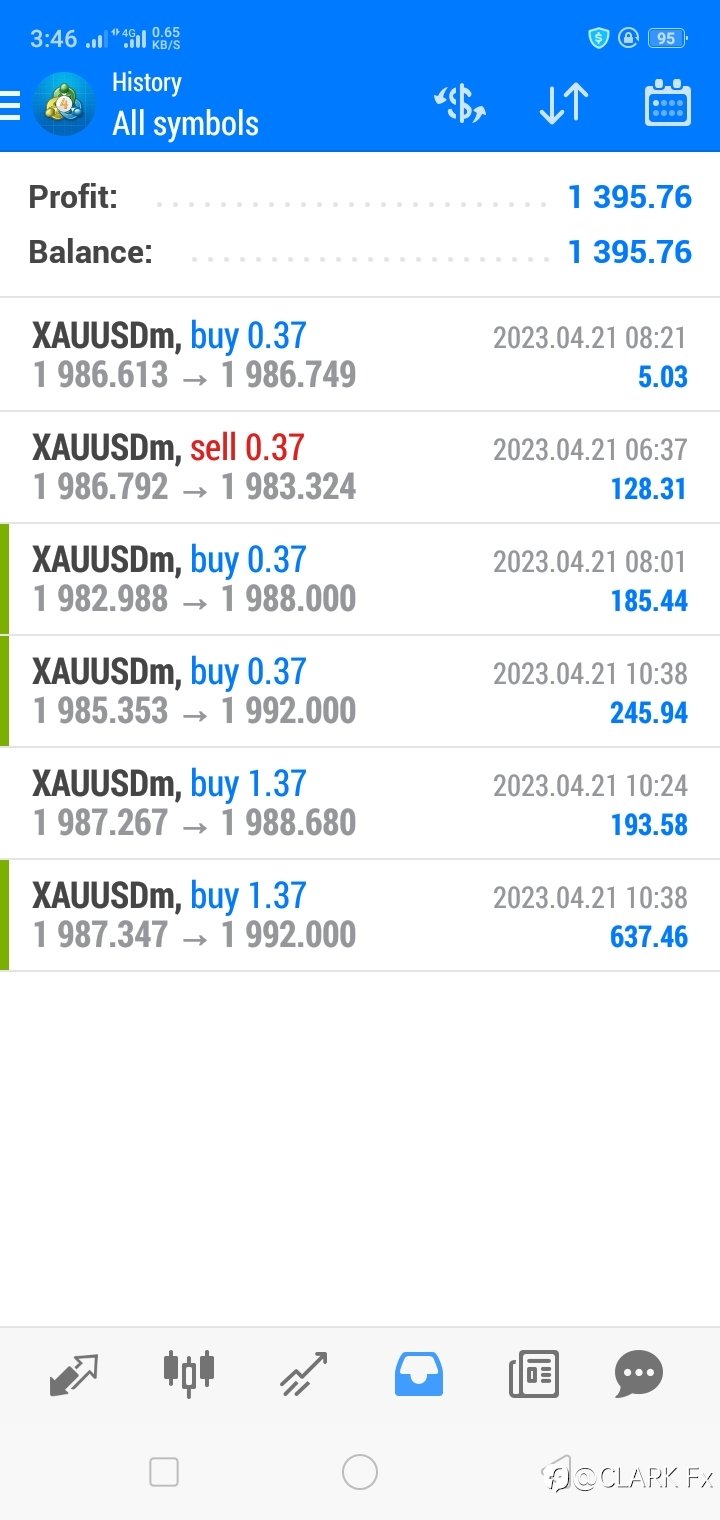Open the buy trade with profit 245.94
Screen dimensions: 720x1520
360,691
